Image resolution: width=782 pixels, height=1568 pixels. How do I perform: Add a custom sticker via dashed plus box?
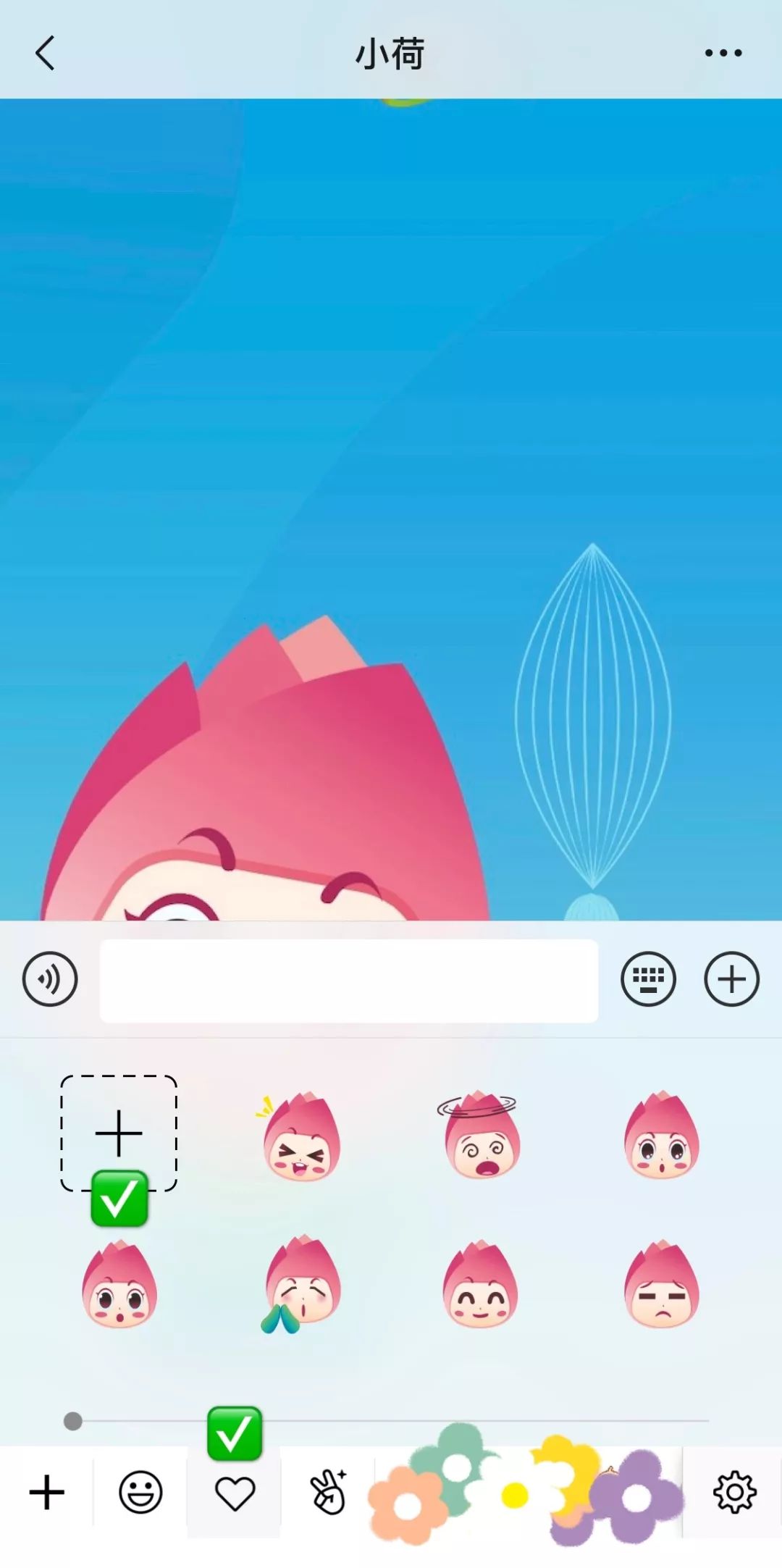pyautogui.click(x=119, y=1133)
